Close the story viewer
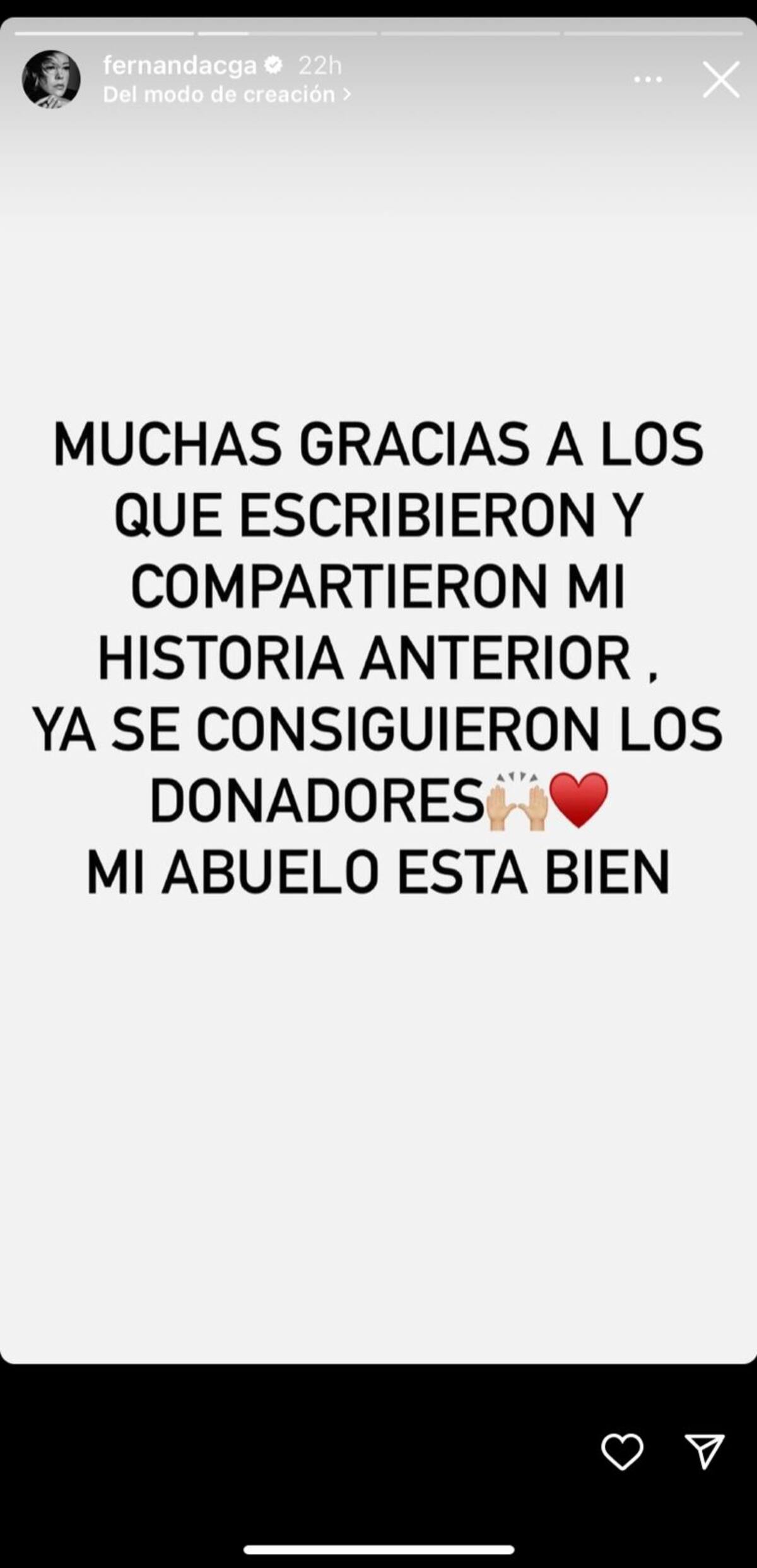Screen dimensions: 757x1568 tap(721, 80)
